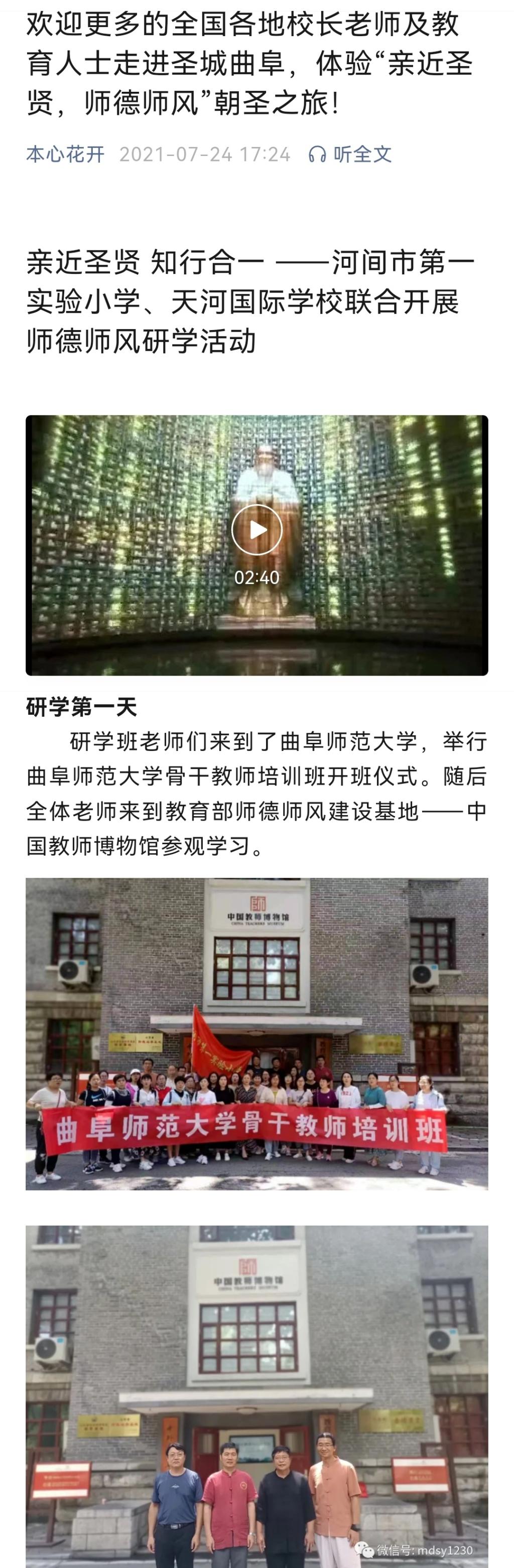This screenshot has width=514, height=1568.
Task: Open the 曲阜师范大学骨干教师培训班 group photo
Action: pos(256,1033)
